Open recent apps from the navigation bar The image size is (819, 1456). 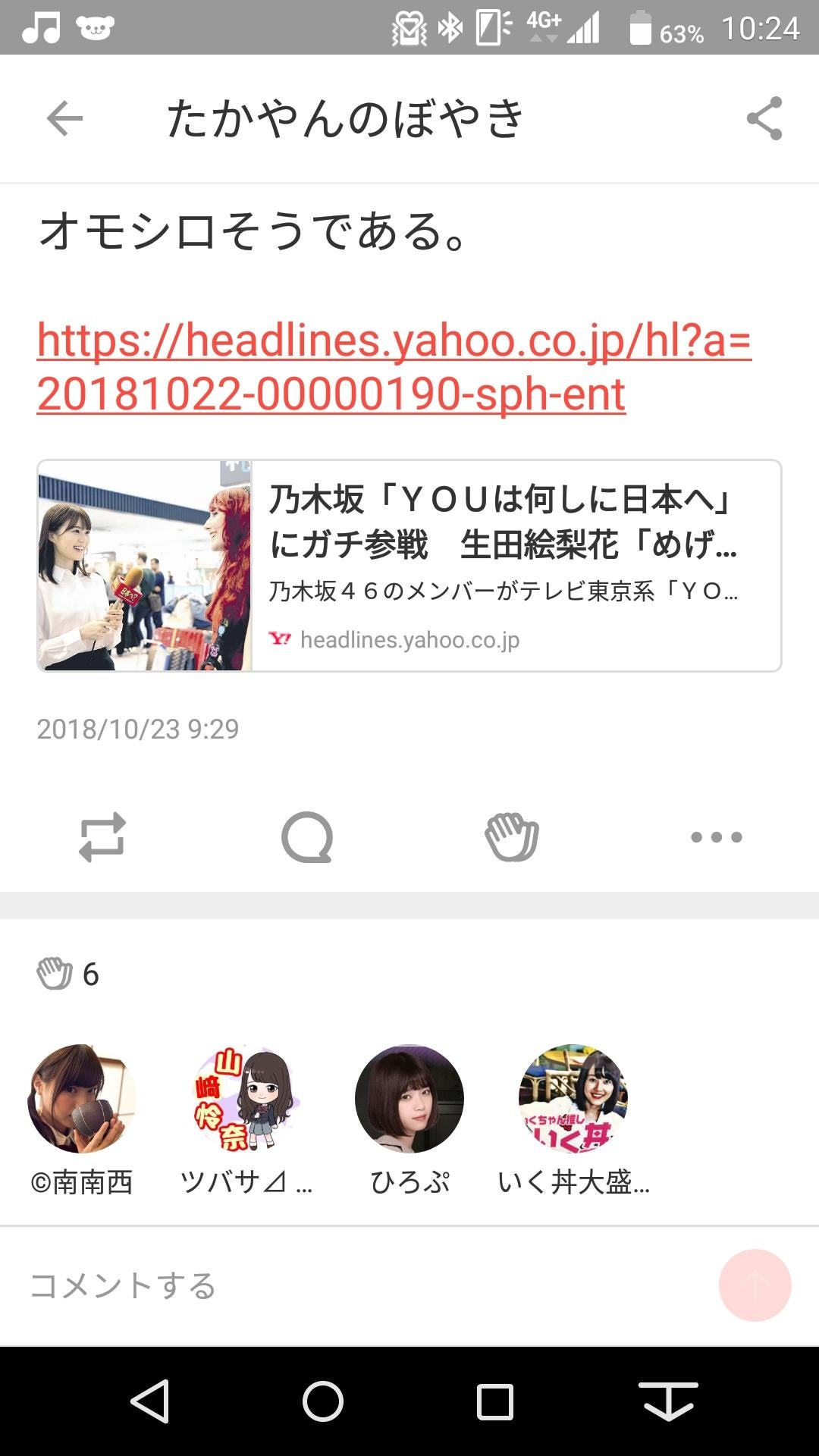pyautogui.click(x=495, y=1401)
